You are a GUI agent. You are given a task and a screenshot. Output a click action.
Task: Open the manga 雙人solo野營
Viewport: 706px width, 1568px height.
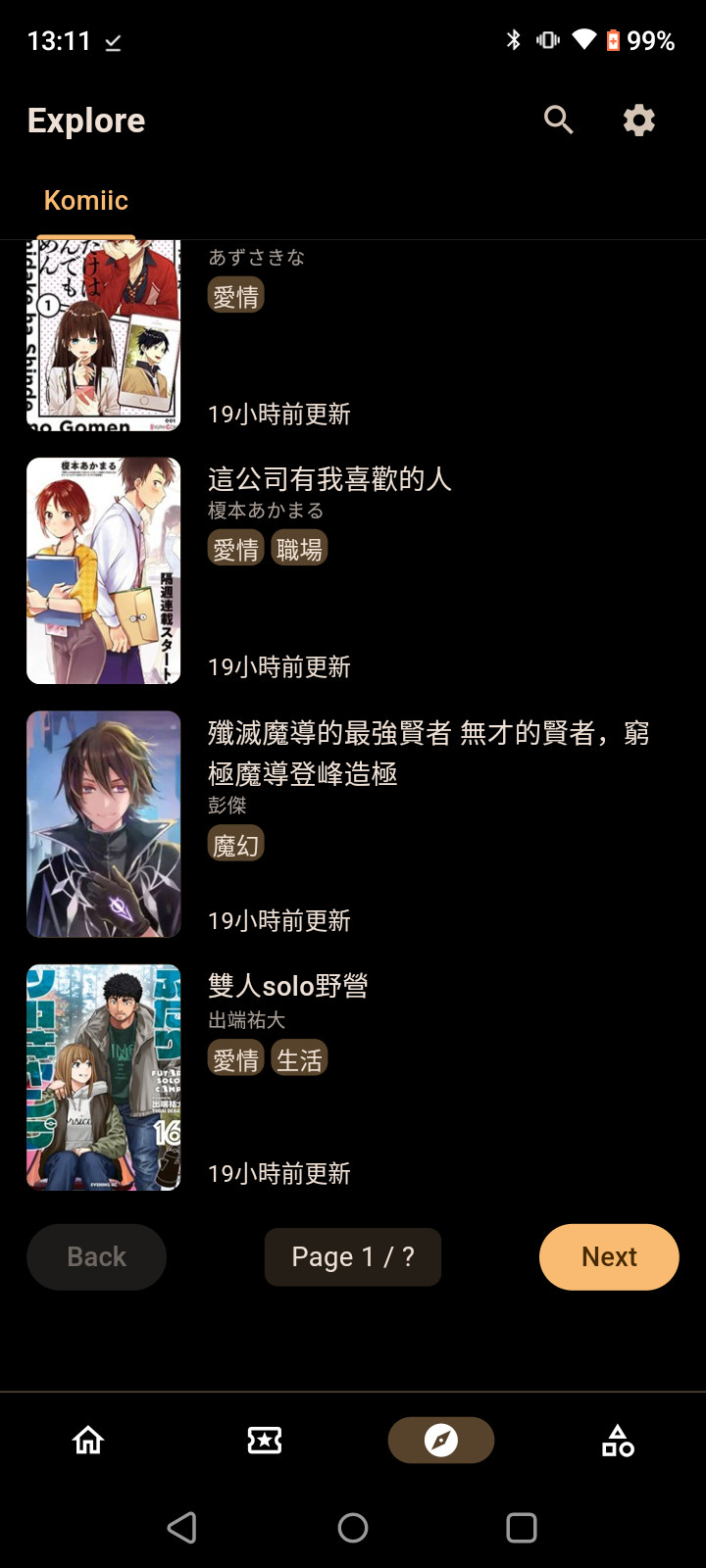point(353,1077)
